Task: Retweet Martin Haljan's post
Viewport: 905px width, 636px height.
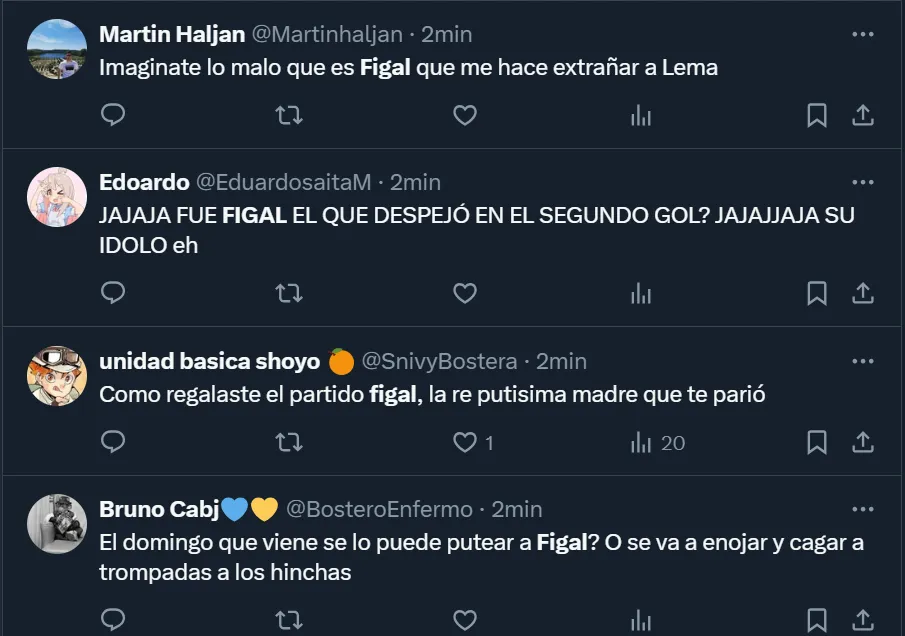Action: tap(289, 116)
